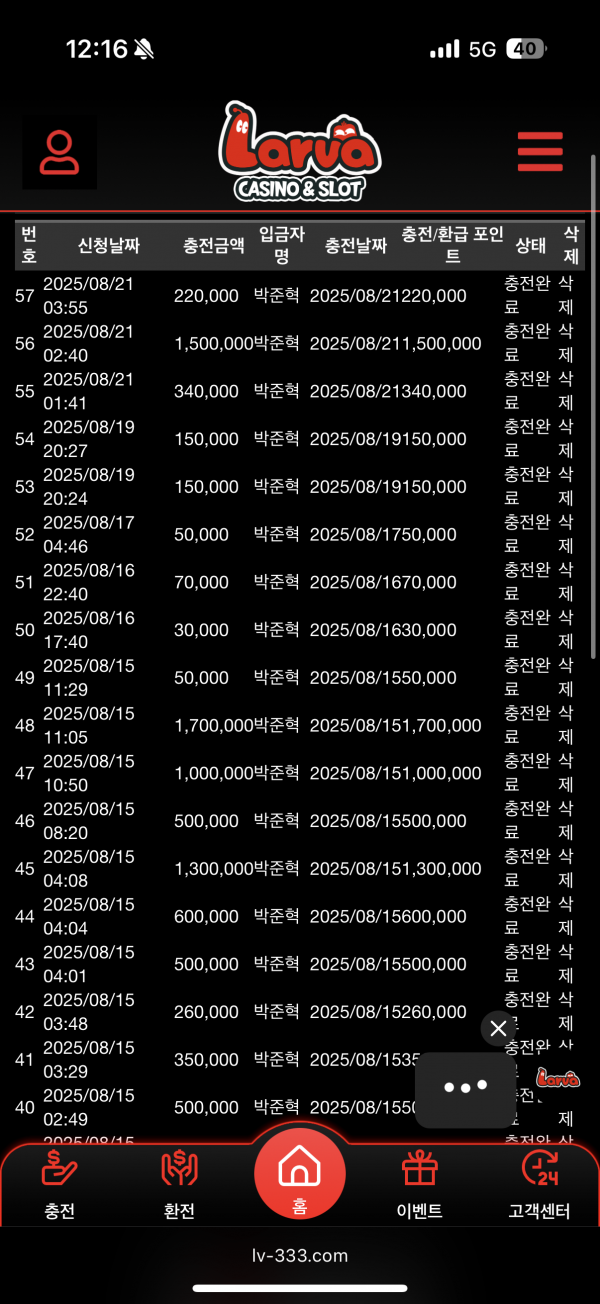Screen dimensions: 600x1304
Task: Delete record number 52
Action: pyautogui.click(x=566, y=534)
